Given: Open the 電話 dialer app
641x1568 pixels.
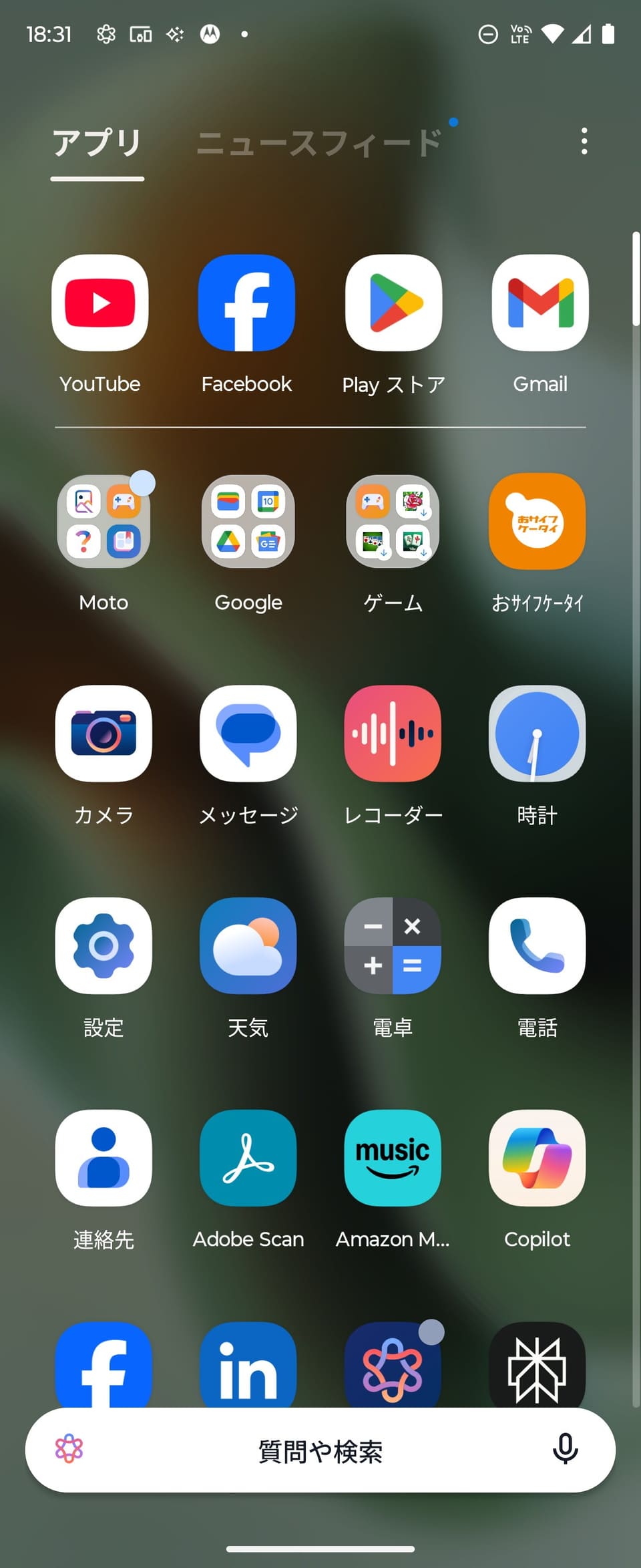Looking at the screenshot, I should click(538, 946).
